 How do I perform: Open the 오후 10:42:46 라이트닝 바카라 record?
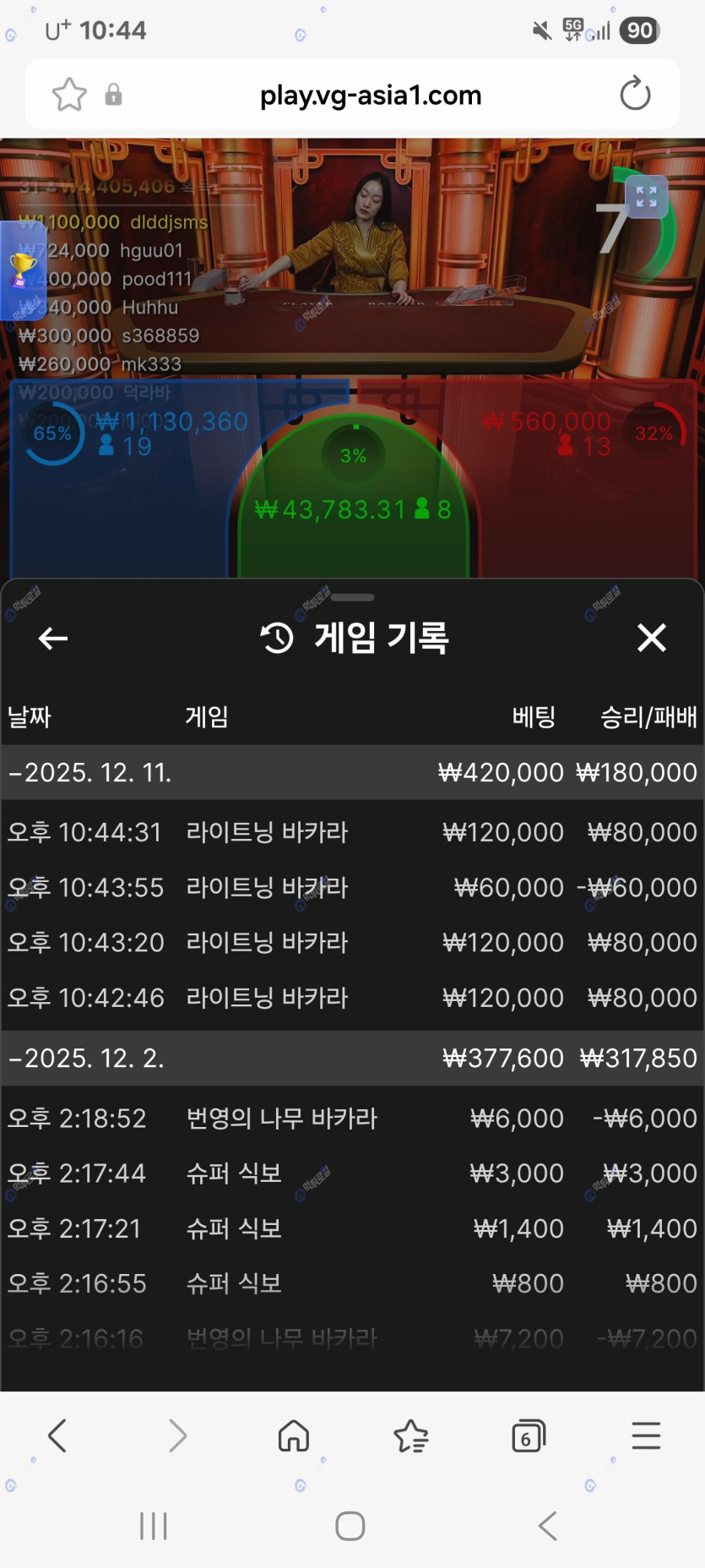(352, 998)
